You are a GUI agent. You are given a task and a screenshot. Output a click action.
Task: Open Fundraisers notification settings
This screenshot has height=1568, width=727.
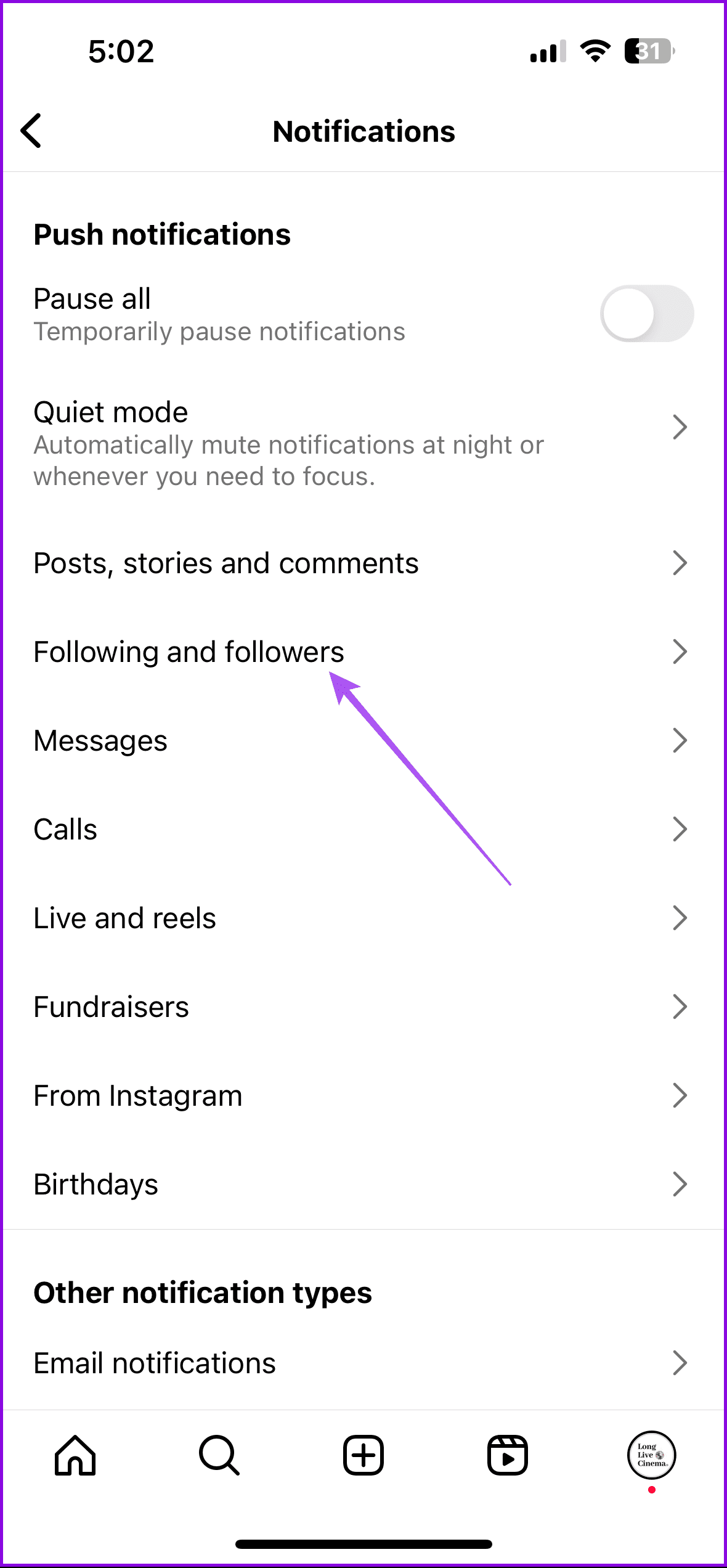pyautogui.click(x=680, y=1006)
